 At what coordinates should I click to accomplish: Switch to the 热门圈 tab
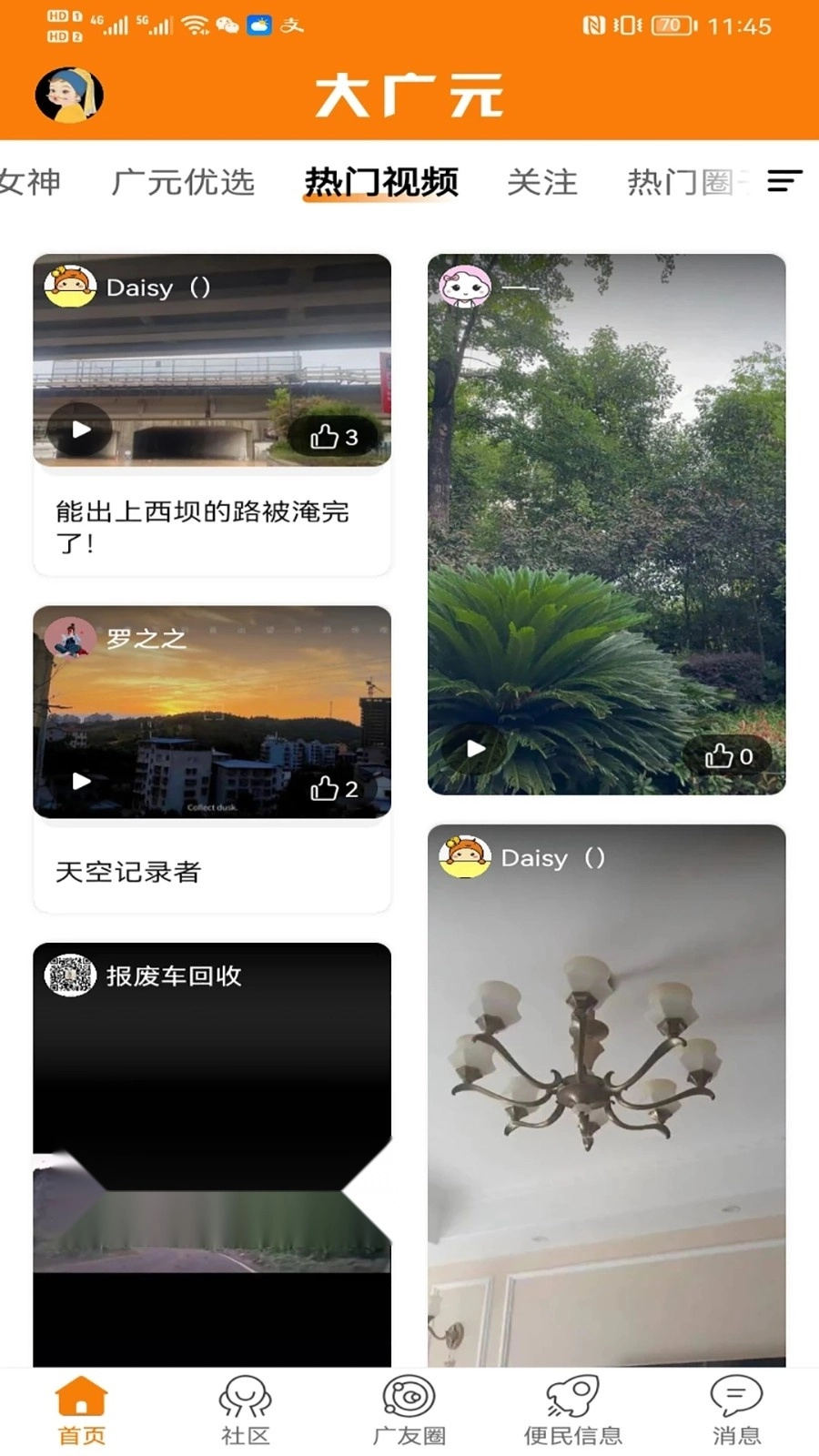point(681,182)
